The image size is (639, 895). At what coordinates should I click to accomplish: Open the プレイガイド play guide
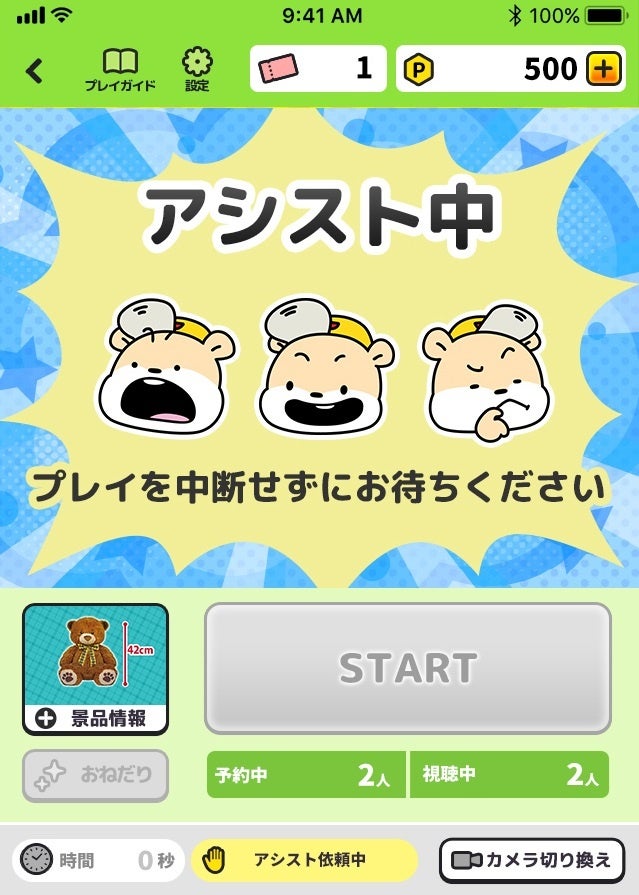click(120, 70)
